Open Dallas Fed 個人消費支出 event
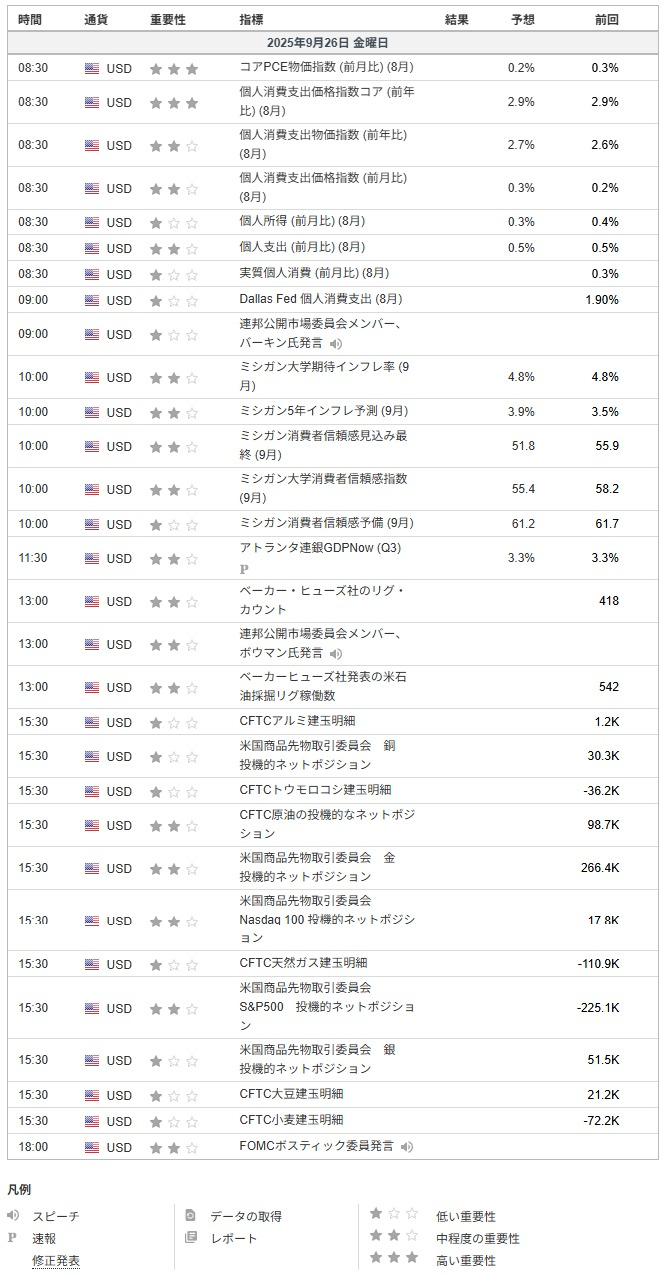This screenshot has width=668, height=1275. 321,299
